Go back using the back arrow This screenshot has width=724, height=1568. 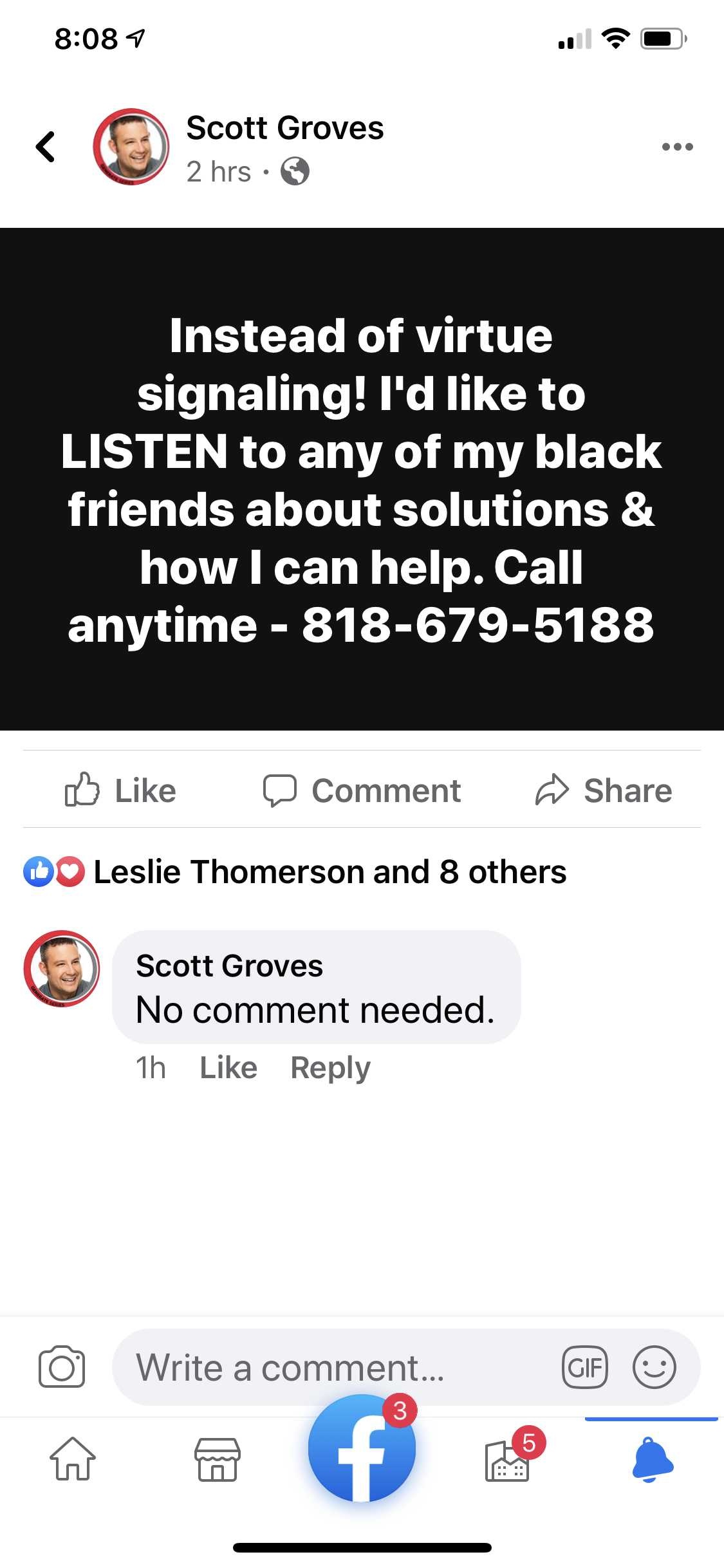[45, 147]
